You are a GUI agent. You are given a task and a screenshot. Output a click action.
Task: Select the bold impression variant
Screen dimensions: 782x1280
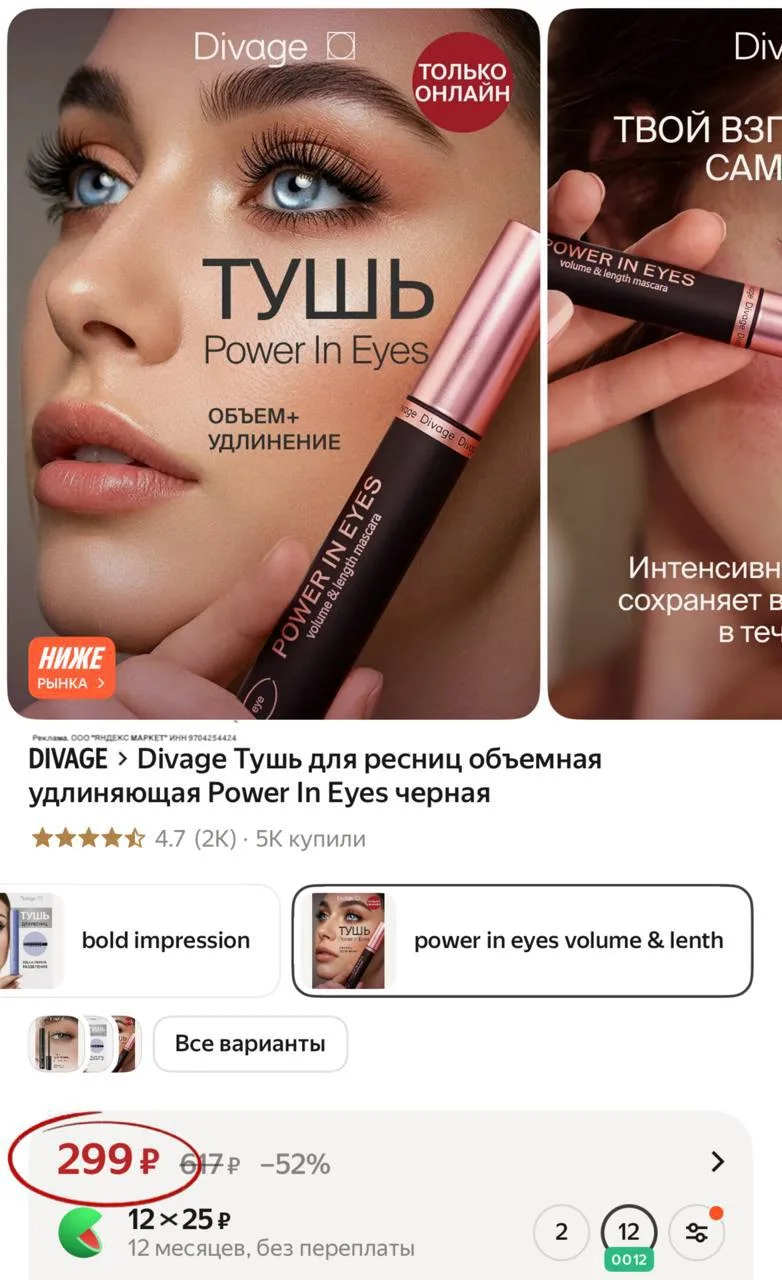(140, 940)
